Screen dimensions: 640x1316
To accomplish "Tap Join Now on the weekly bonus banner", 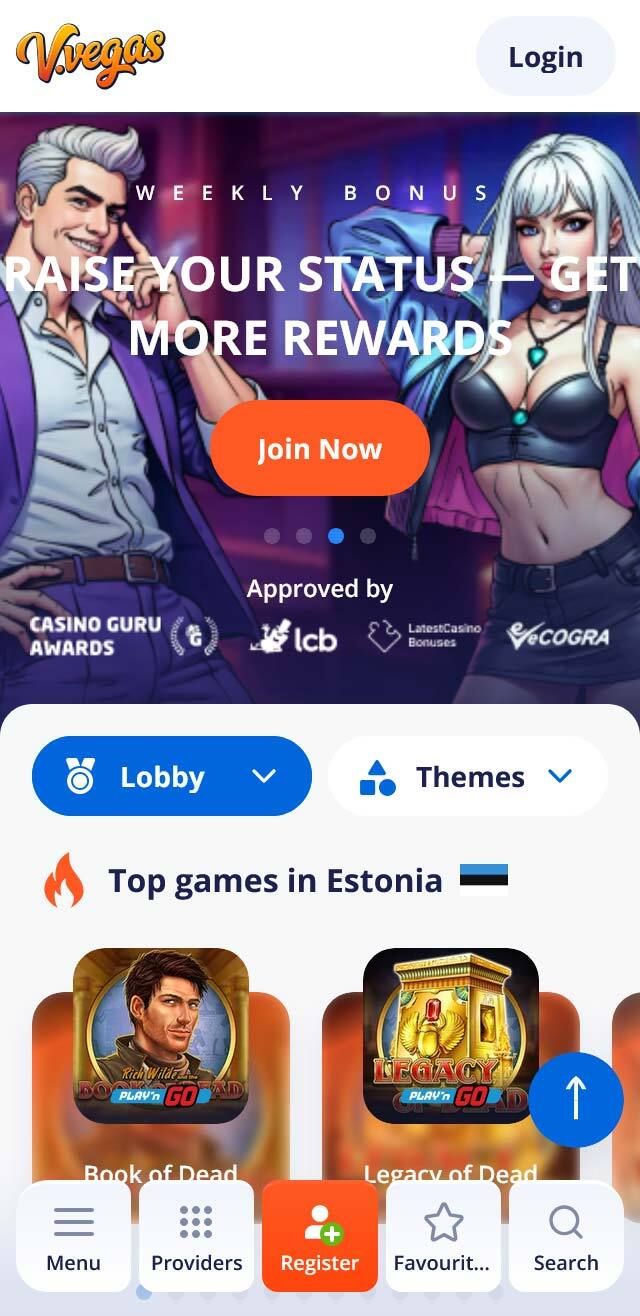I will (x=319, y=449).
